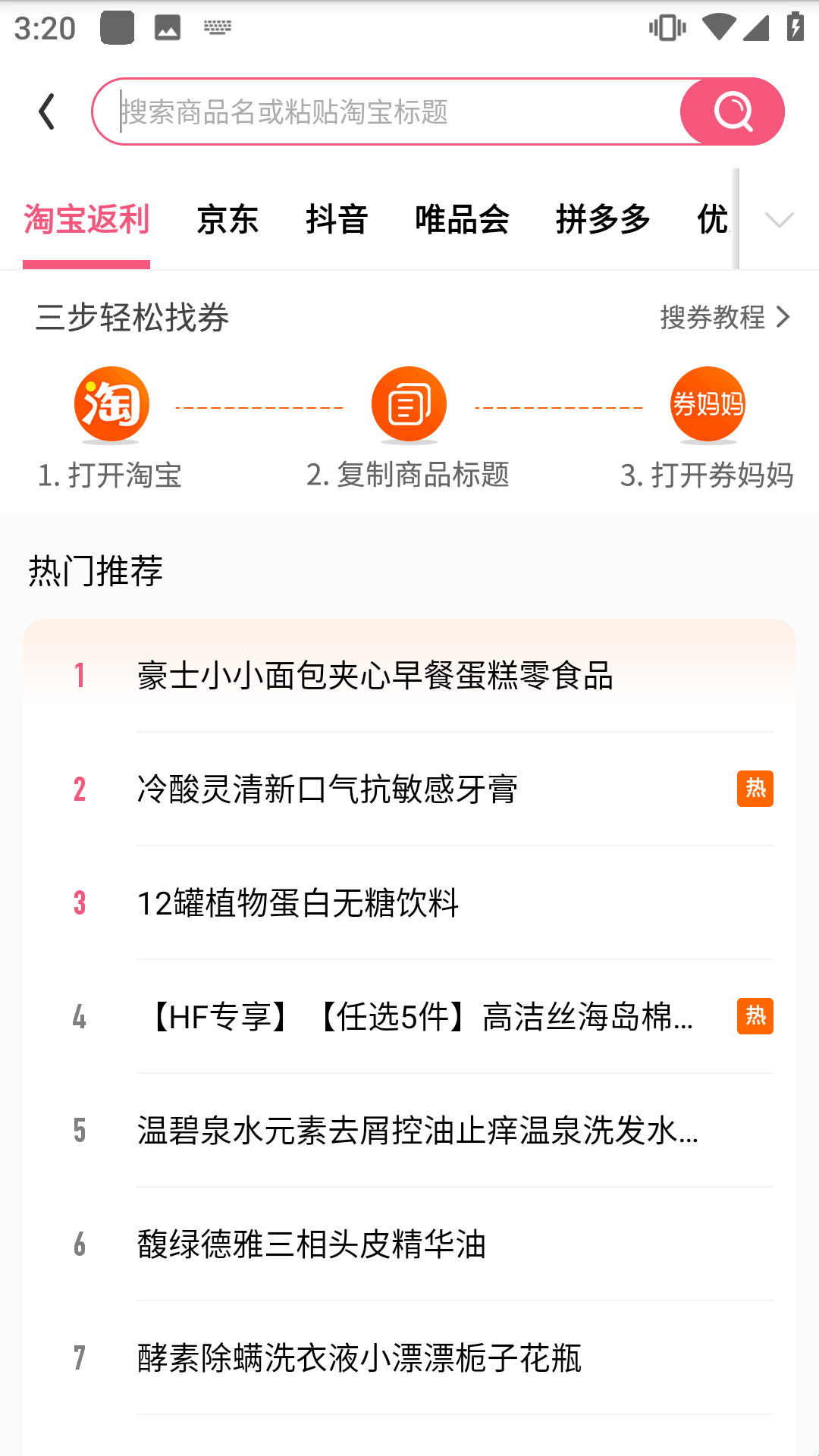Switch to the 抖音 tab
819x1456 pixels.
(x=337, y=219)
